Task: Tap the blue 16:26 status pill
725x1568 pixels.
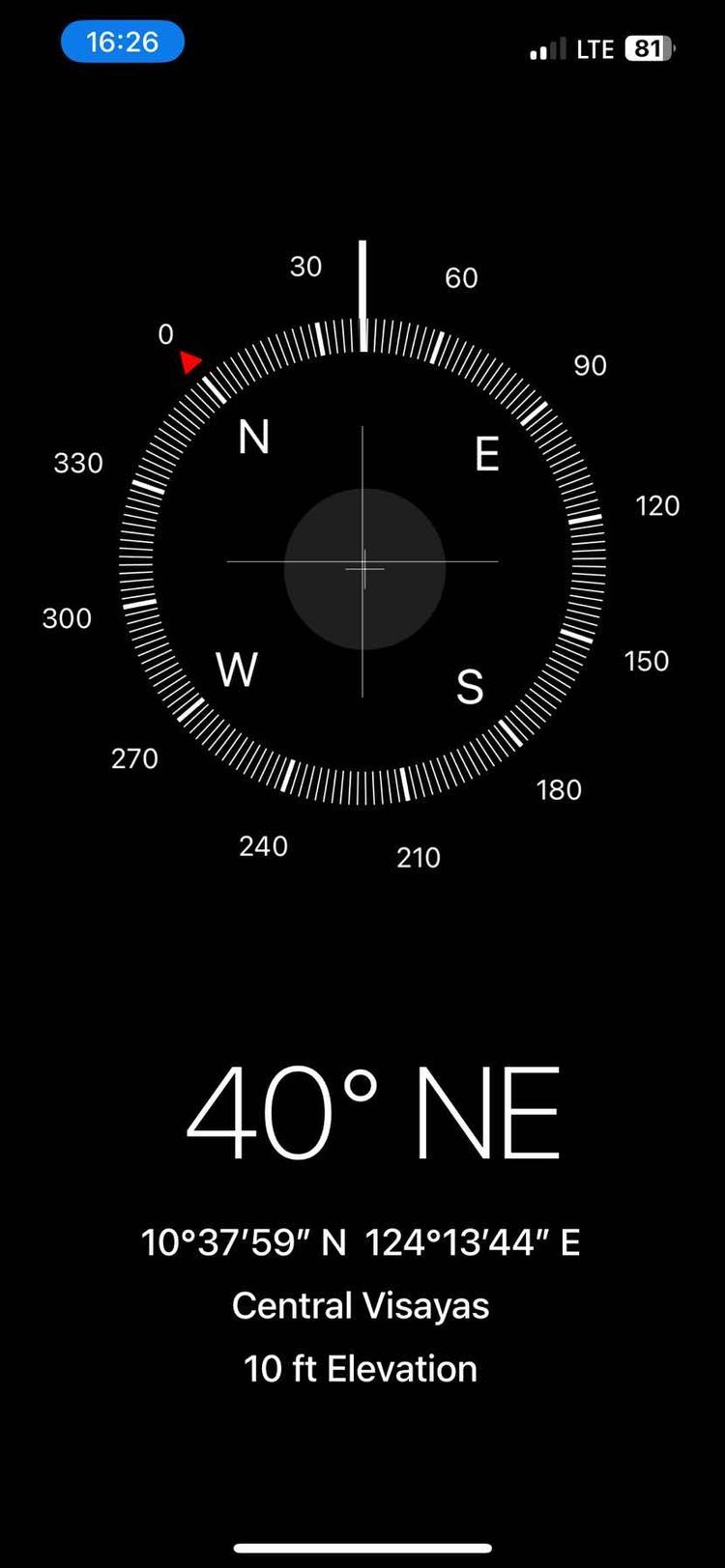Action: [123, 43]
